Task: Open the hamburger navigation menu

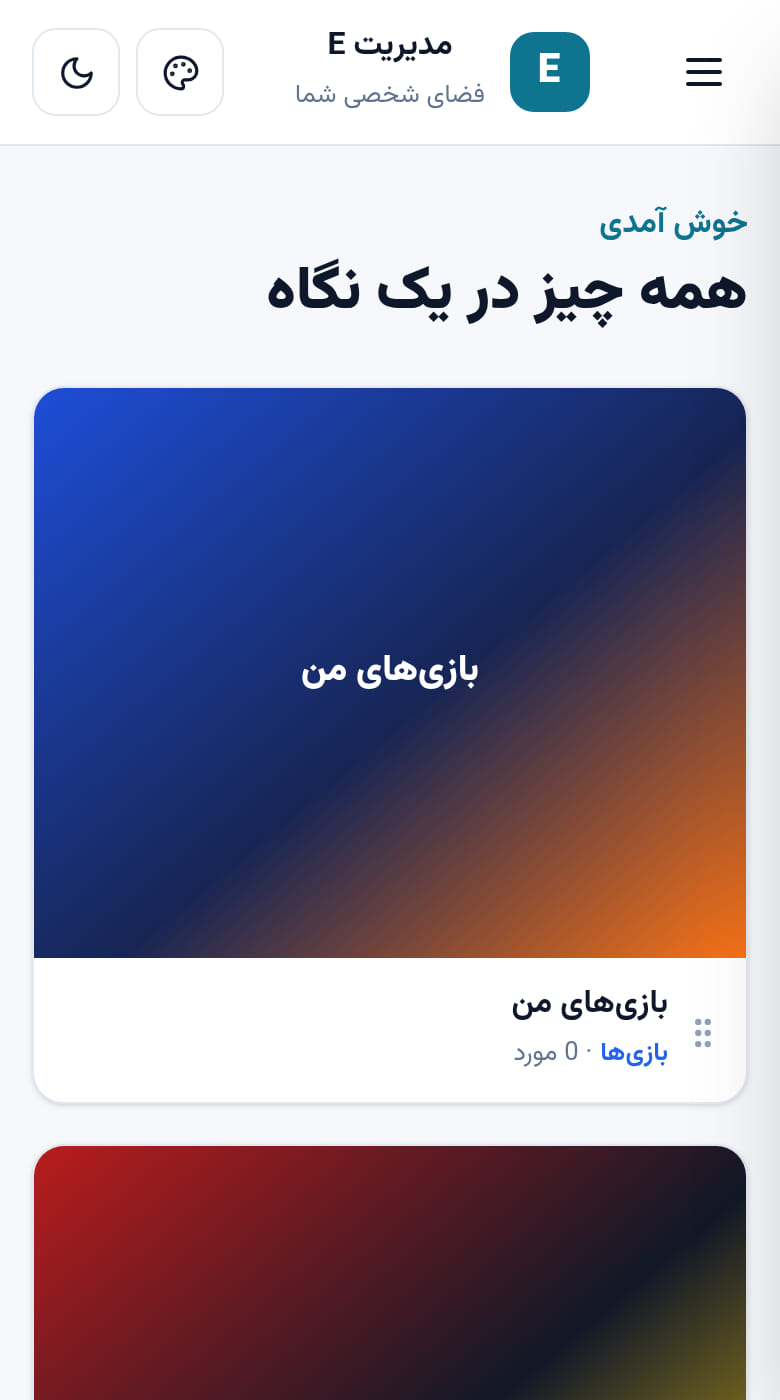Action: point(704,72)
